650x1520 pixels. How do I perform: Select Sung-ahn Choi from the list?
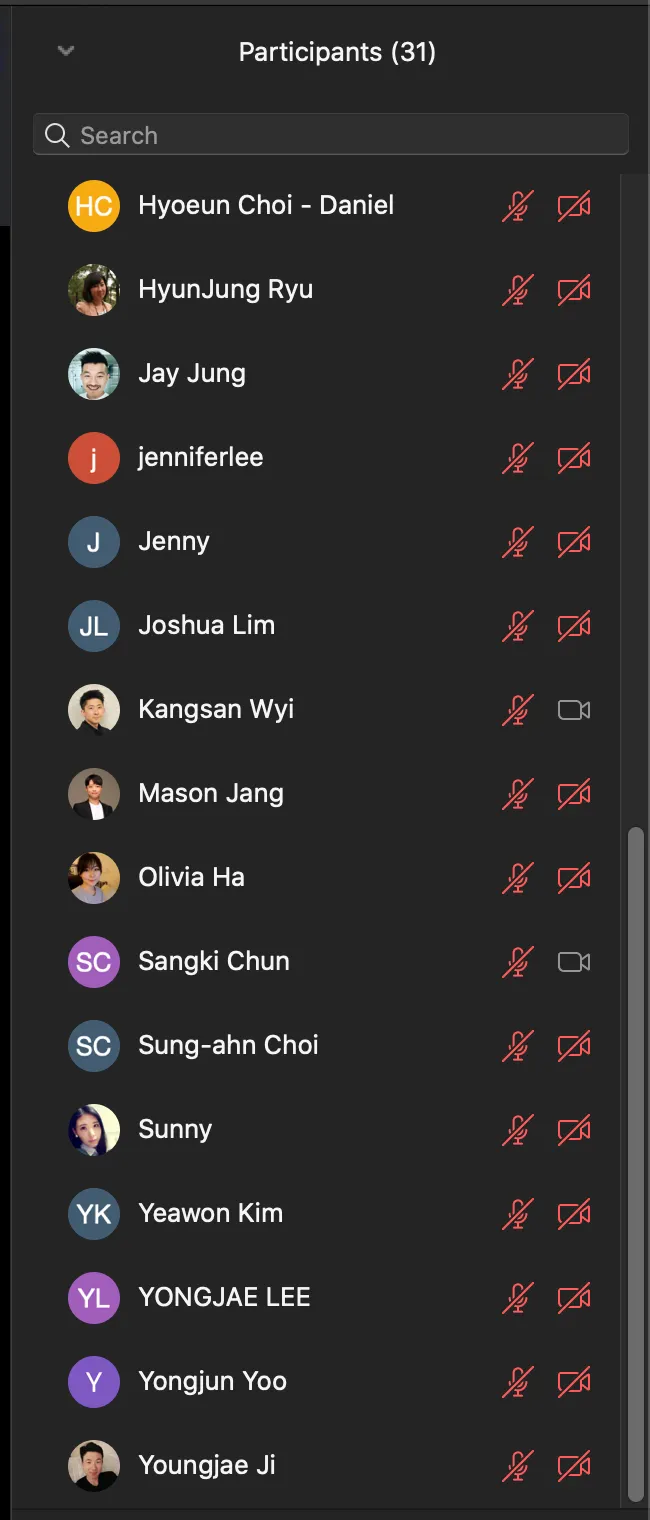point(228,1046)
